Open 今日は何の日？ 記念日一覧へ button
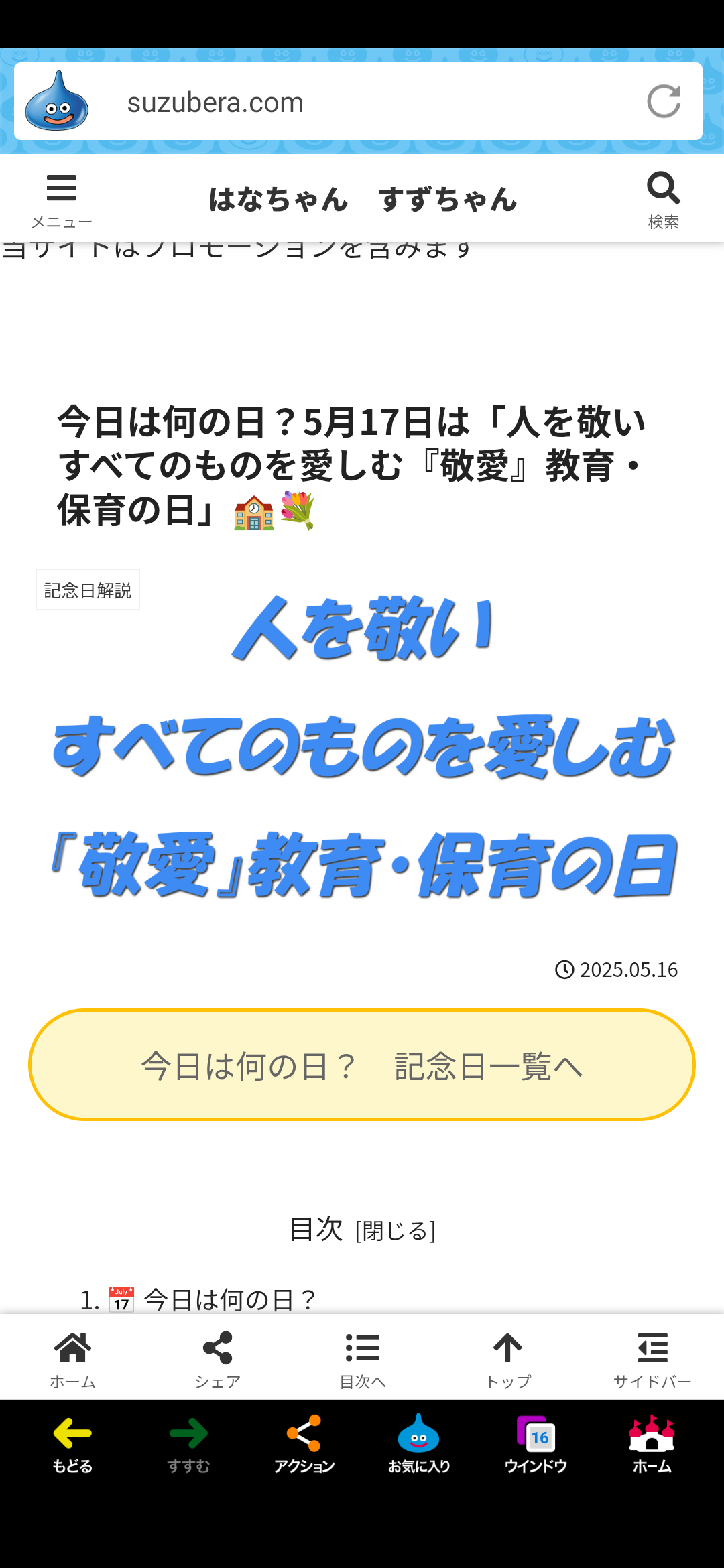This screenshot has width=724, height=1568. coord(362,1065)
